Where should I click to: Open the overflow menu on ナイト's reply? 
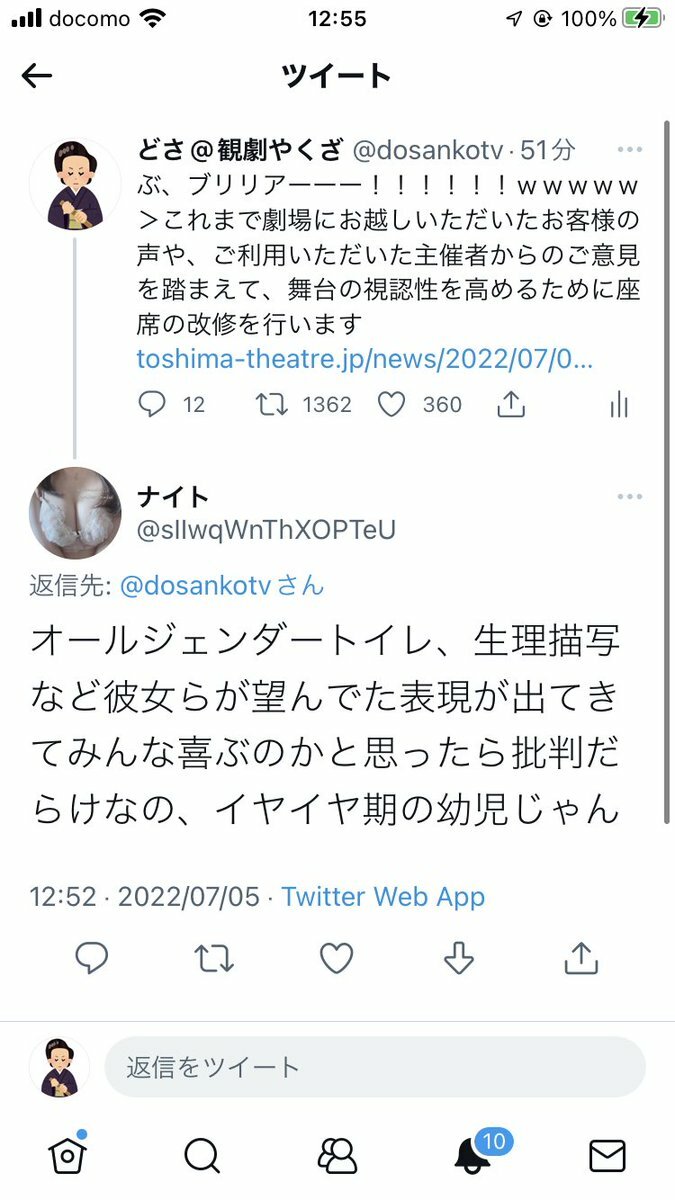click(x=629, y=497)
